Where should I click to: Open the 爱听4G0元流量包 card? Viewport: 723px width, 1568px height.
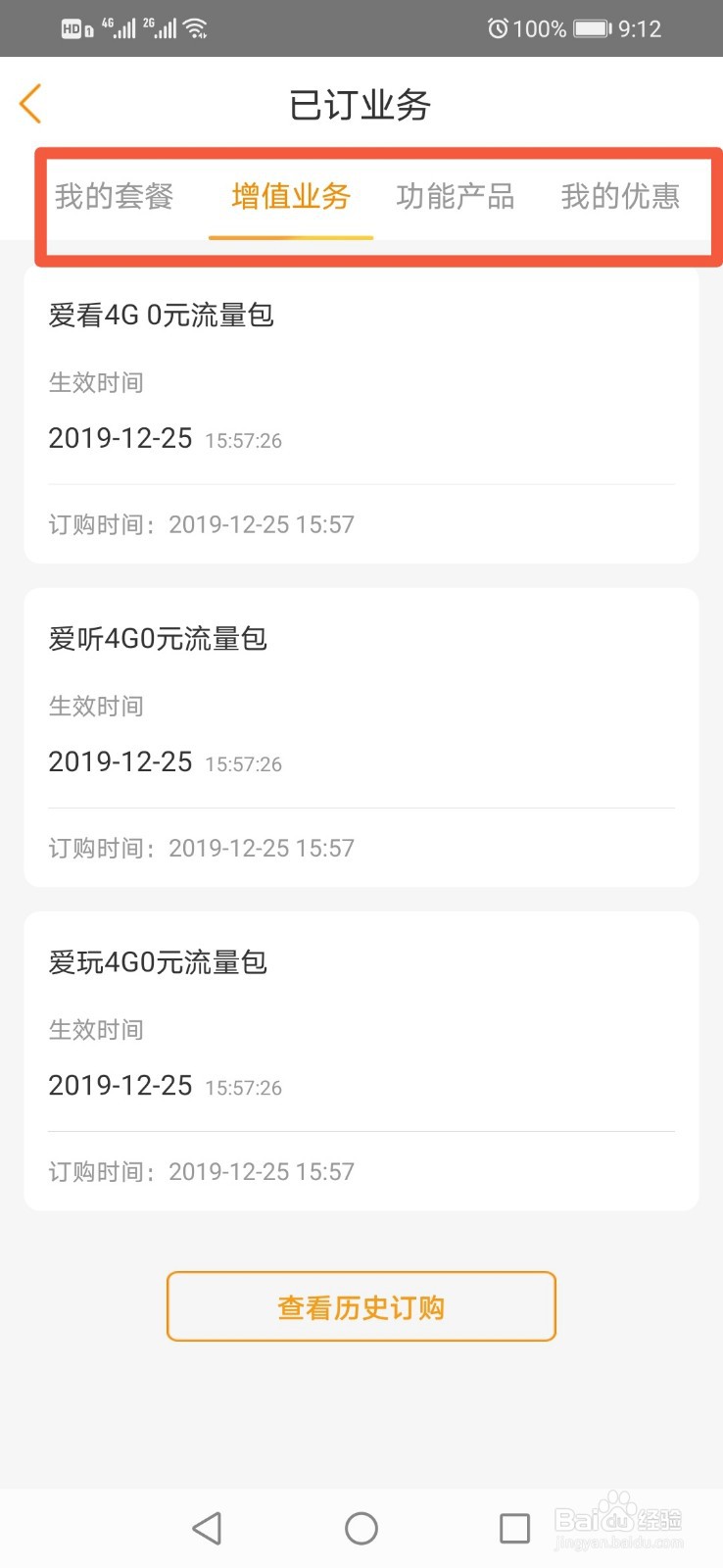(x=361, y=738)
